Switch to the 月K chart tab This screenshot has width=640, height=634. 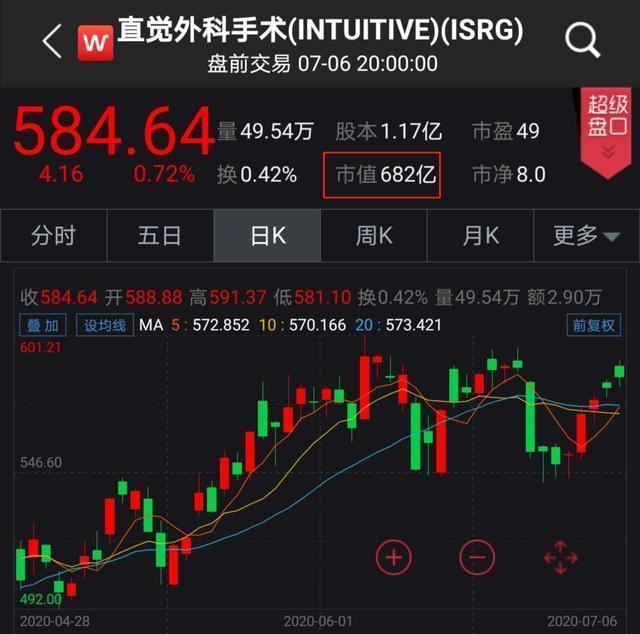pyautogui.click(x=480, y=236)
